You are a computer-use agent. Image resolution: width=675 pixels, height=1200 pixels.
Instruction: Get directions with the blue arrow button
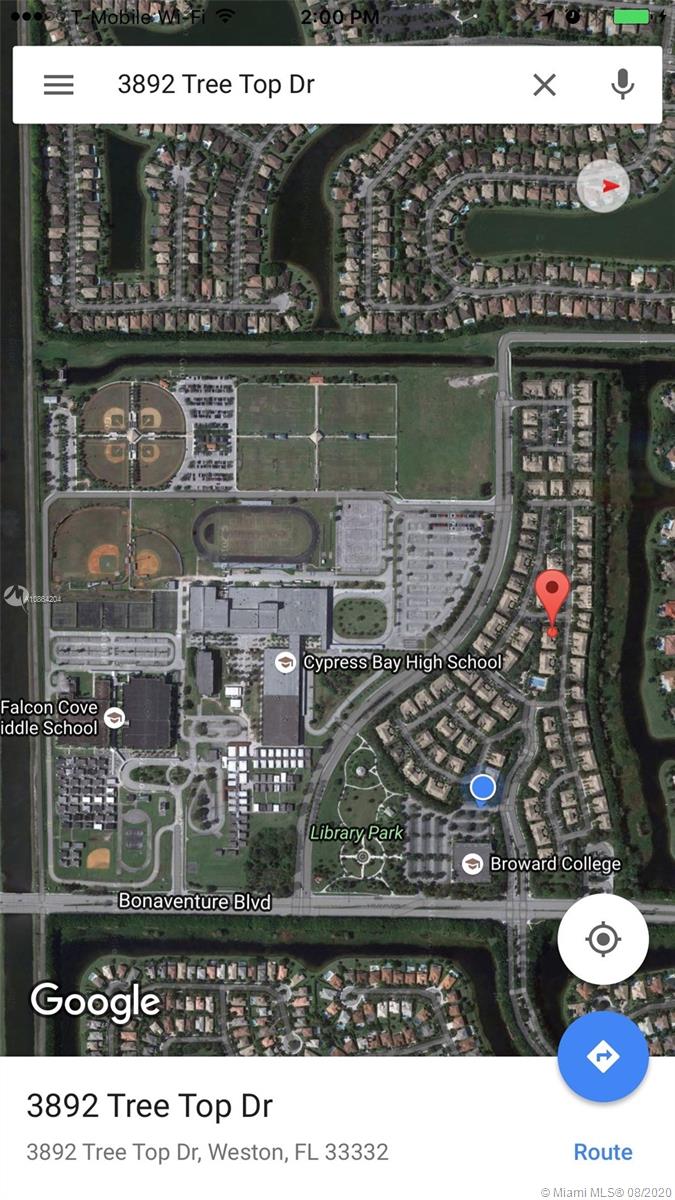pos(603,1057)
